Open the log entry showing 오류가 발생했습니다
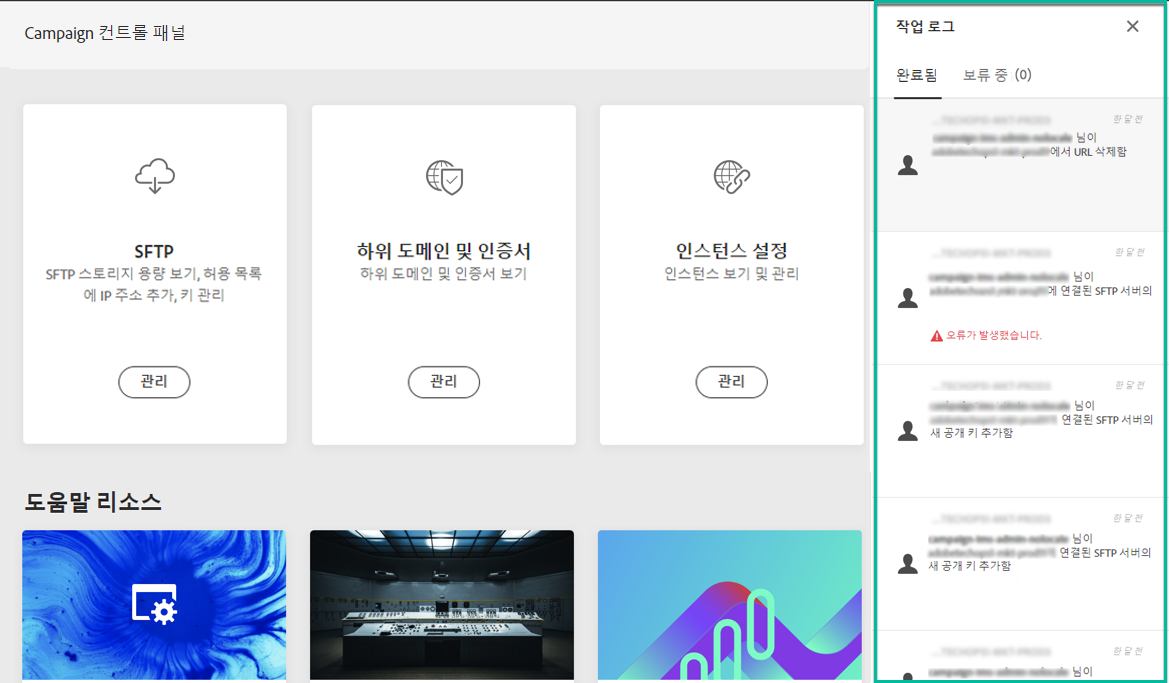The image size is (1169, 683). point(1020,298)
